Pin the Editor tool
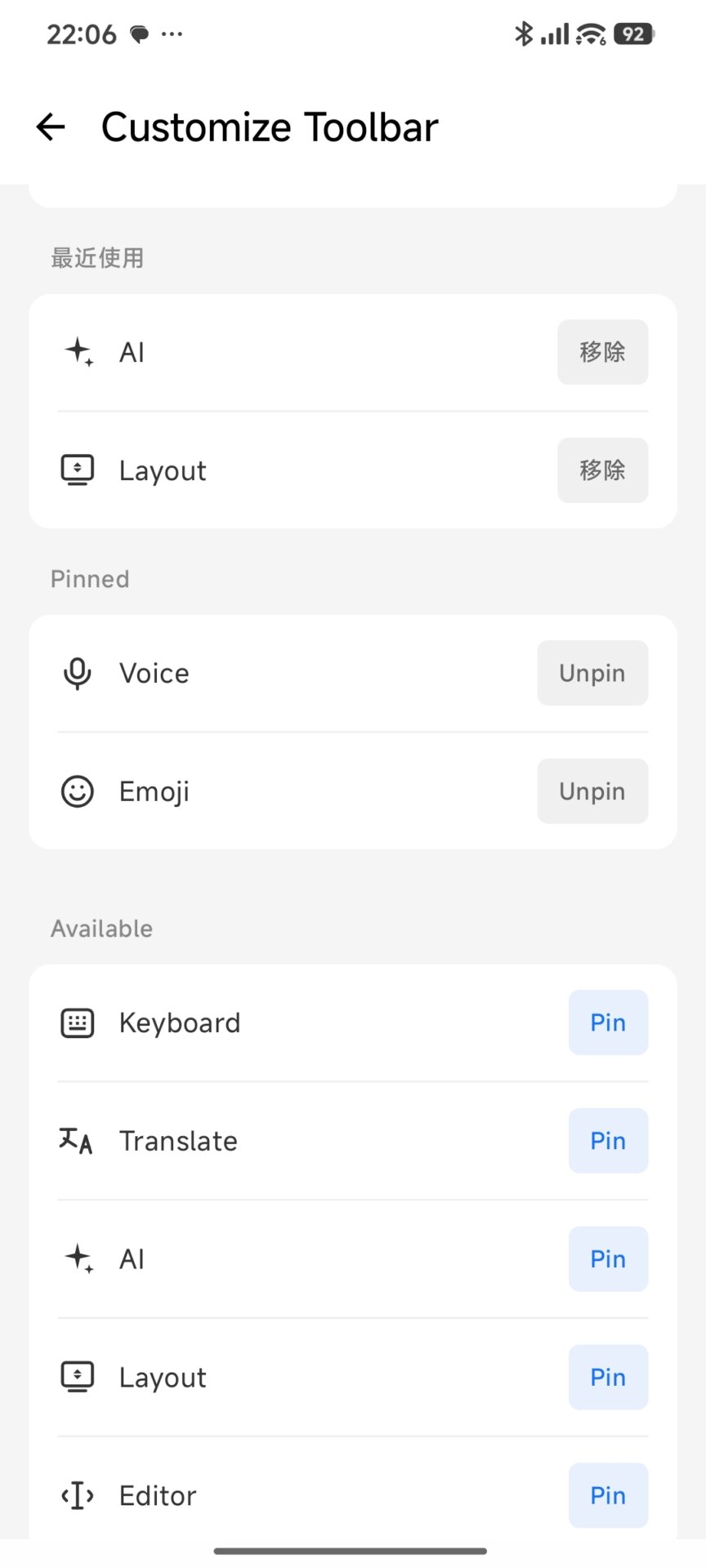Screen dimensions: 706x1568 (608, 1494)
